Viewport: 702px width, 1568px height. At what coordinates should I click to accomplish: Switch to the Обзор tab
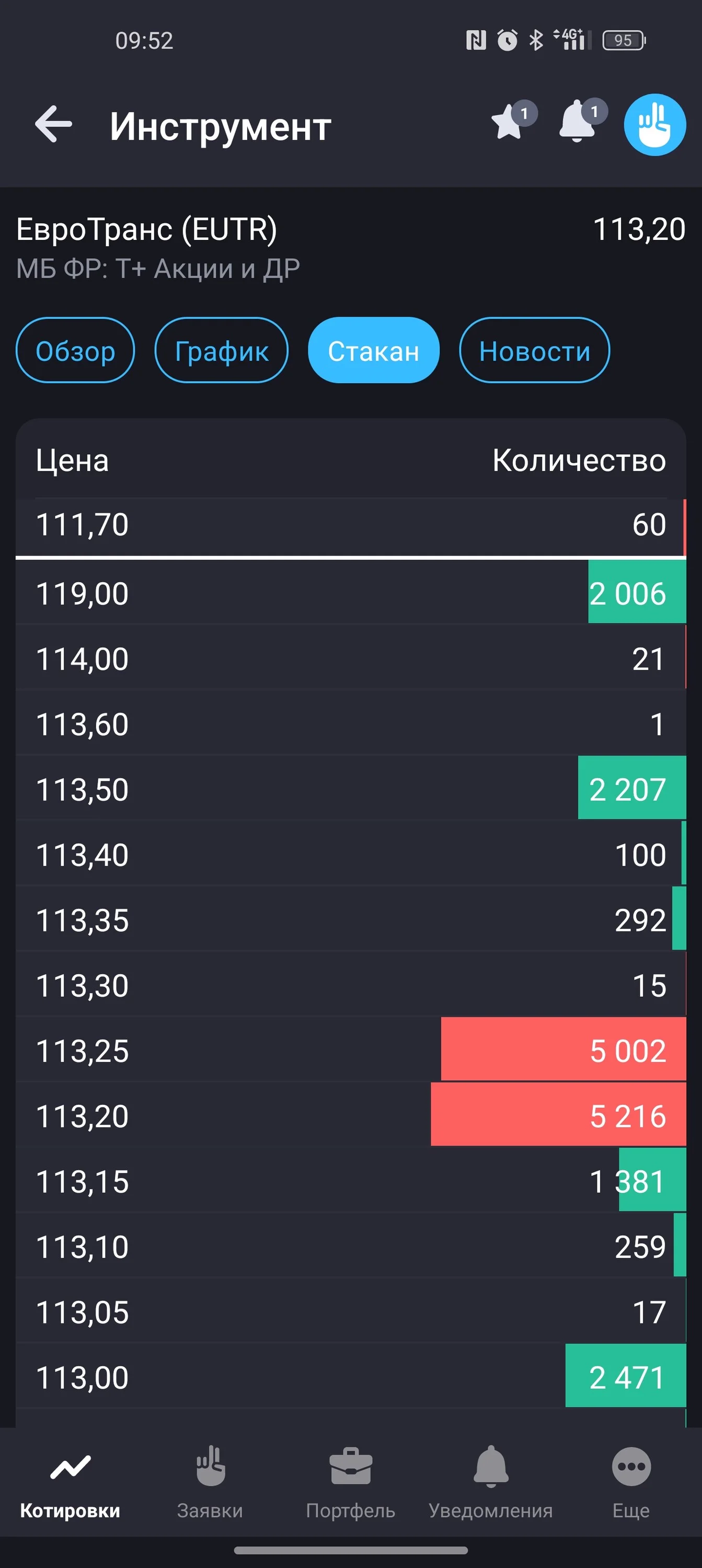point(75,350)
